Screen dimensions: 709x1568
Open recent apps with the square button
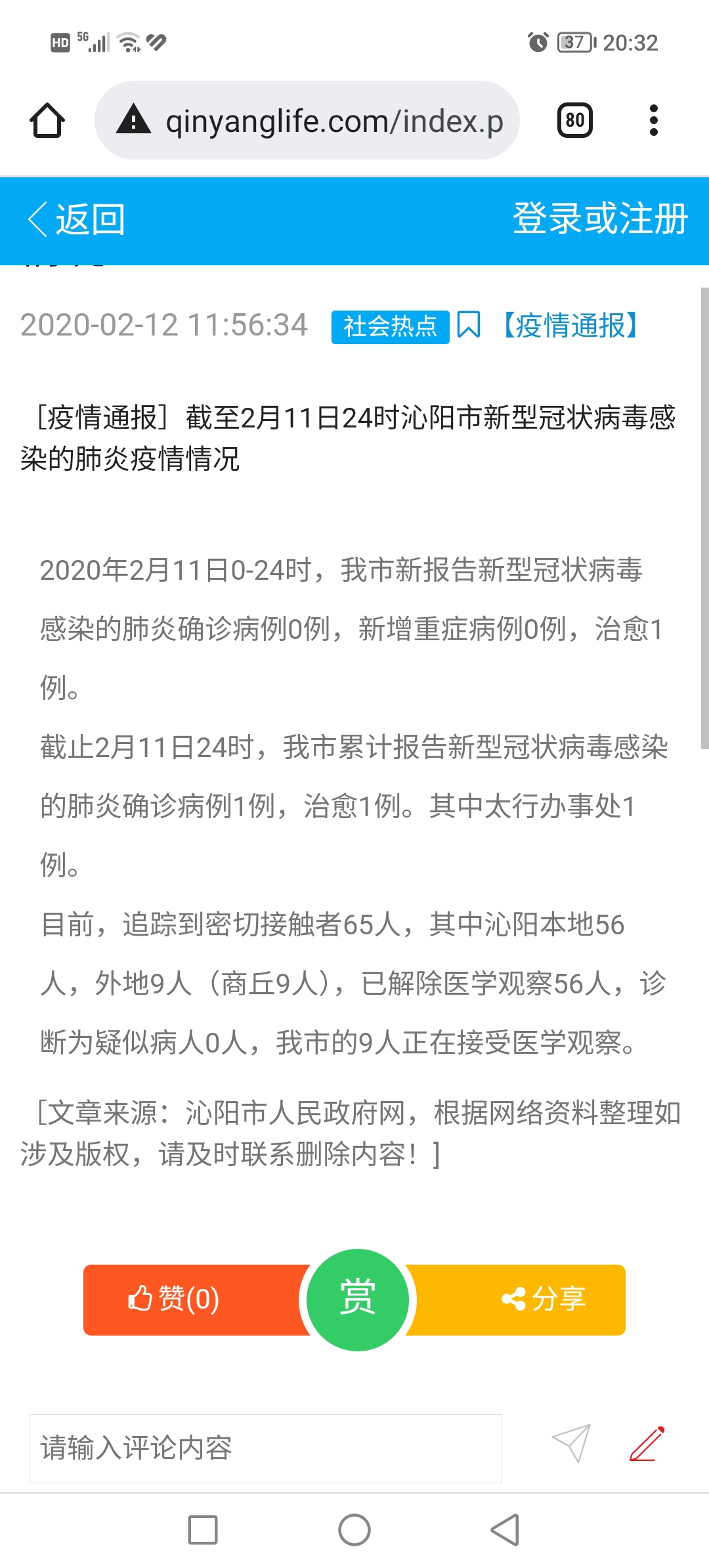[x=203, y=1530]
